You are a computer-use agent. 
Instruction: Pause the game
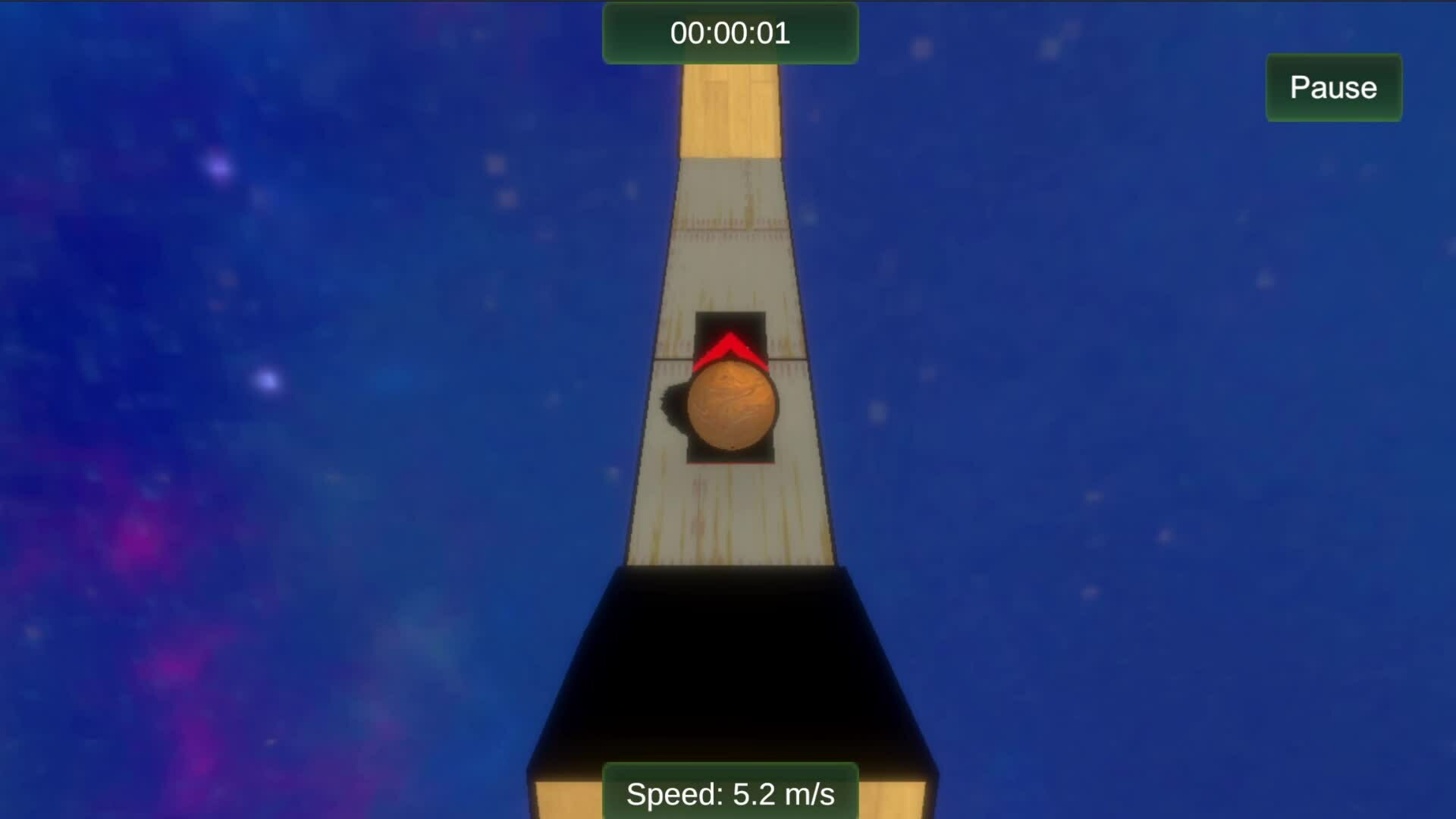coord(1333,88)
